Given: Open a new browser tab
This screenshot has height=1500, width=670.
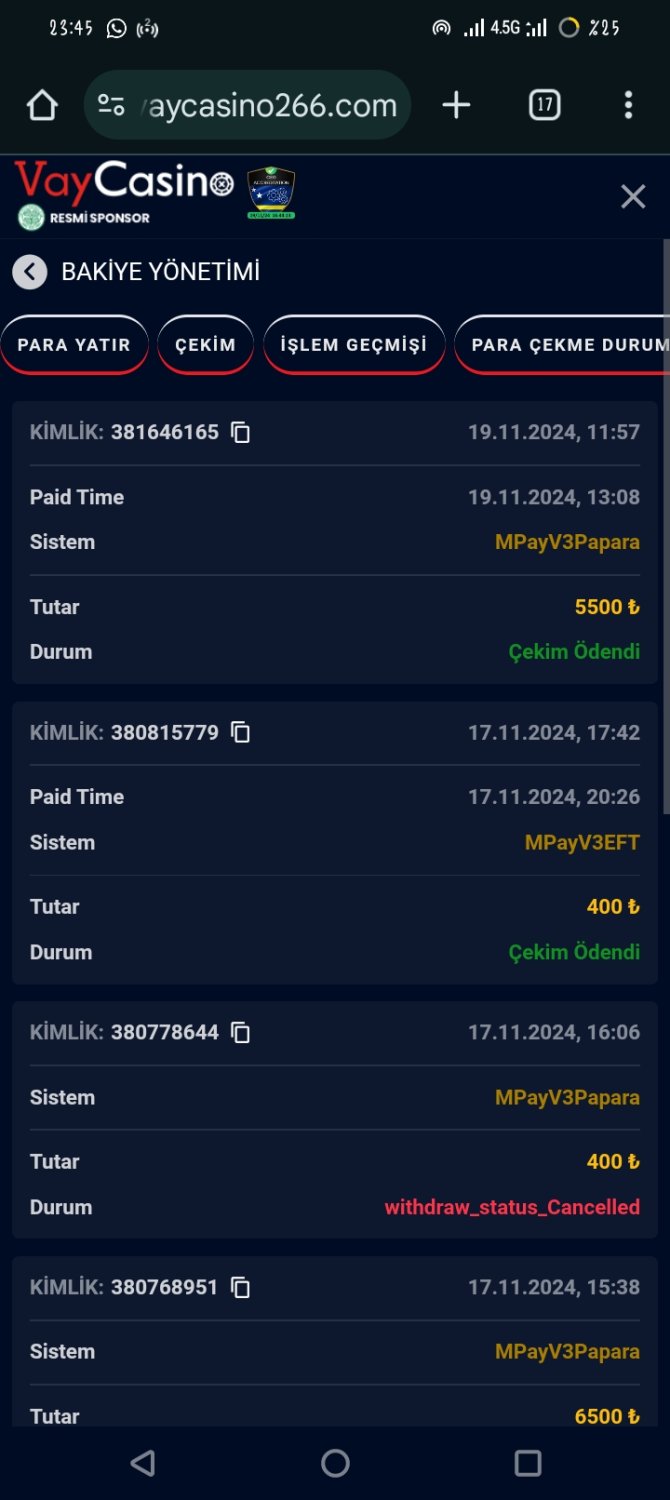Looking at the screenshot, I should coord(456,105).
